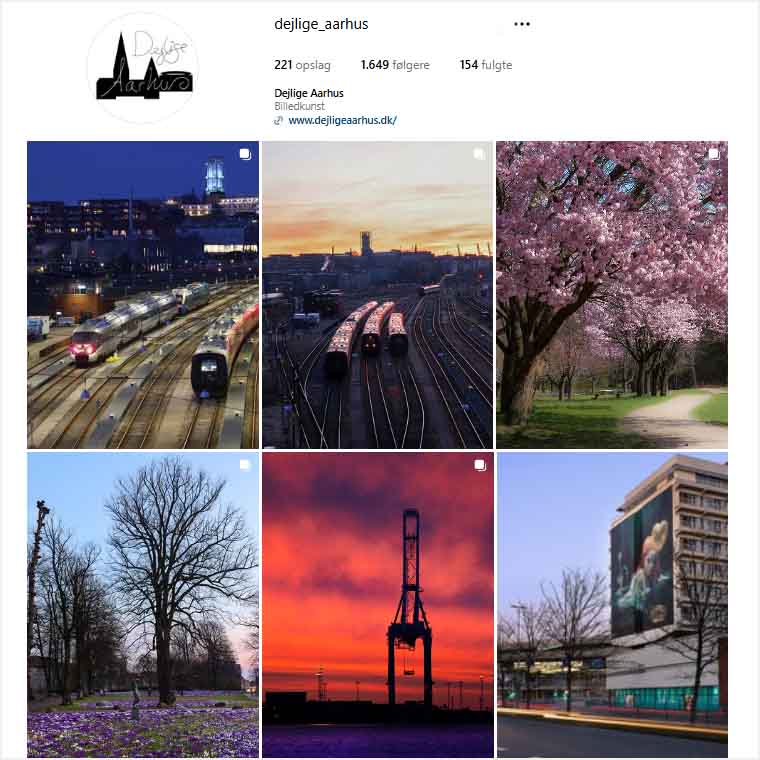Open the harbor crane red sky post
This screenshot has height=760, width=760.
point(377,604)
